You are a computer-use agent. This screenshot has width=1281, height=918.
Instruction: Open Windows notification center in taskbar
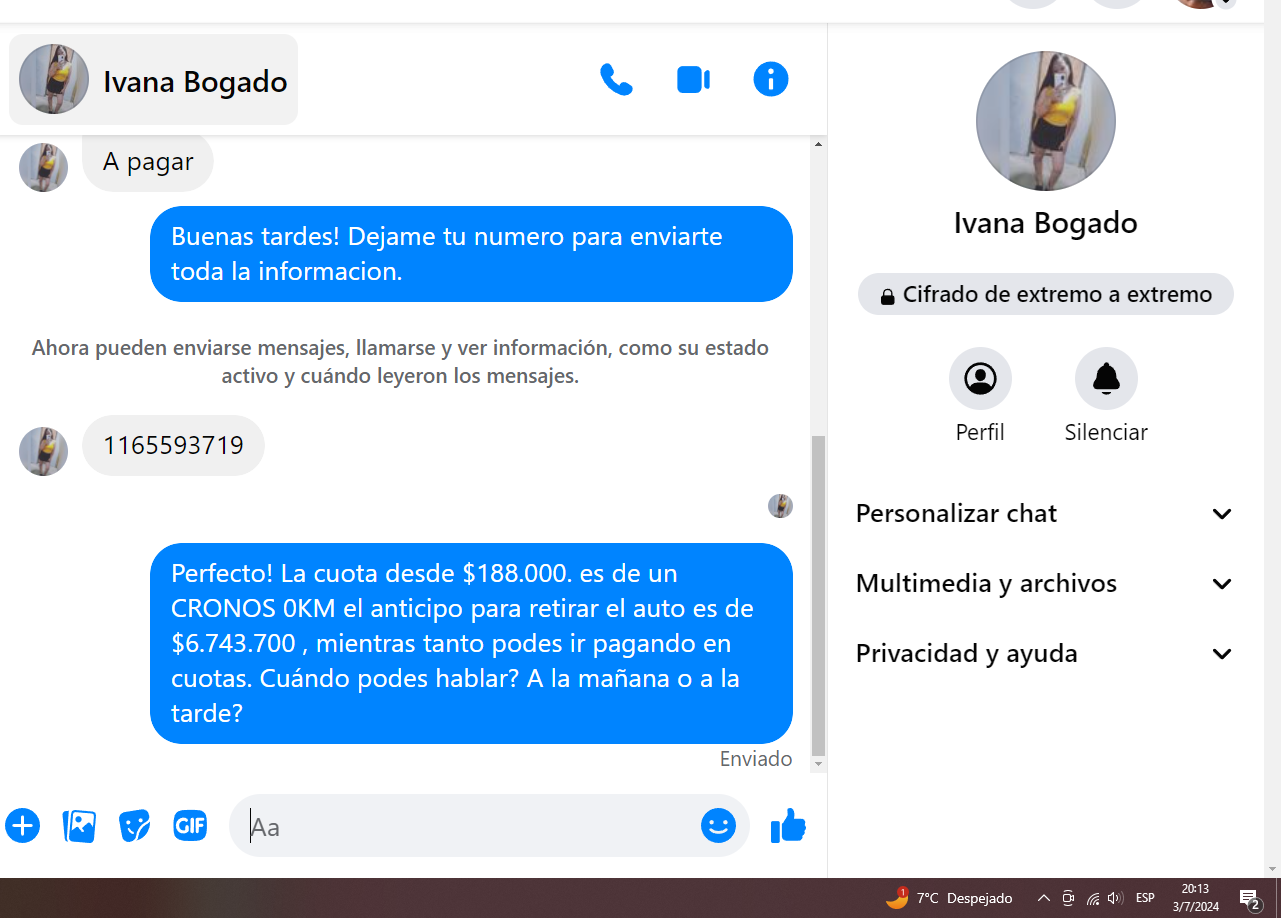[x=1249, y=898]
